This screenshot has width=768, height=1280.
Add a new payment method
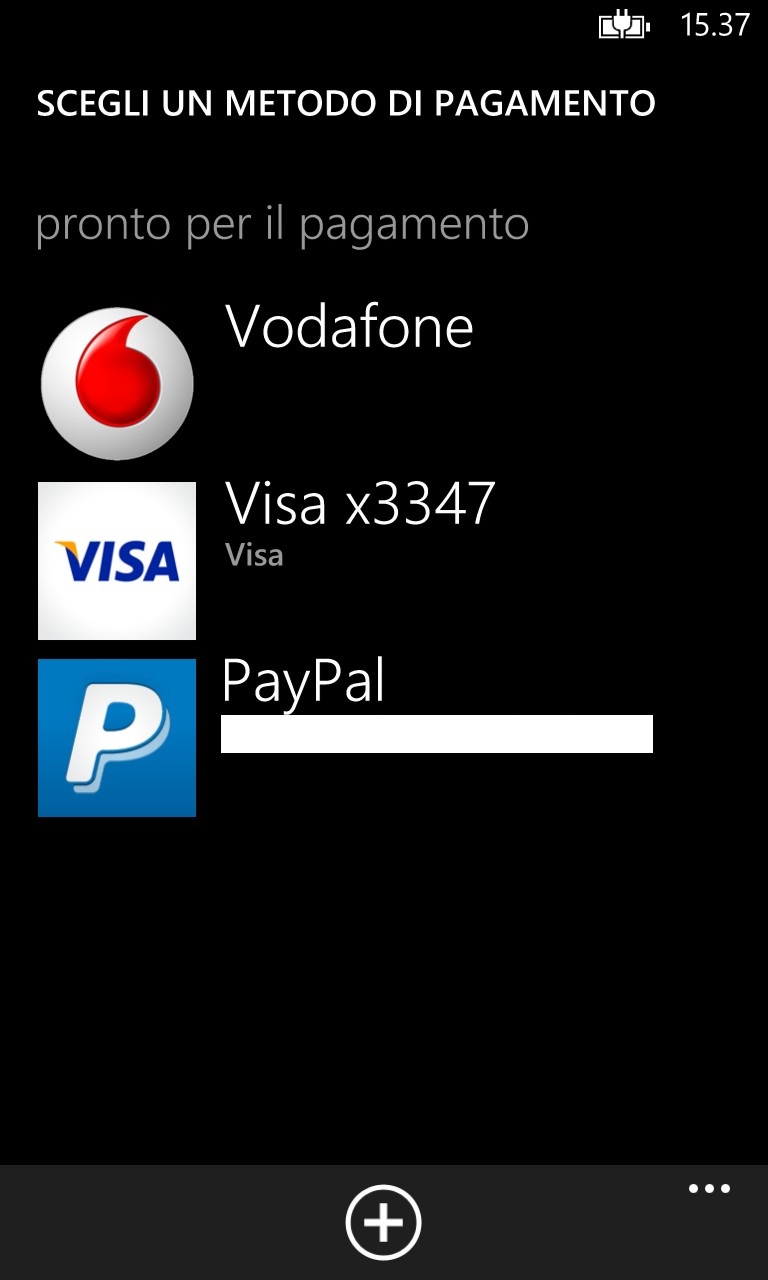[x=384, y=1222]
